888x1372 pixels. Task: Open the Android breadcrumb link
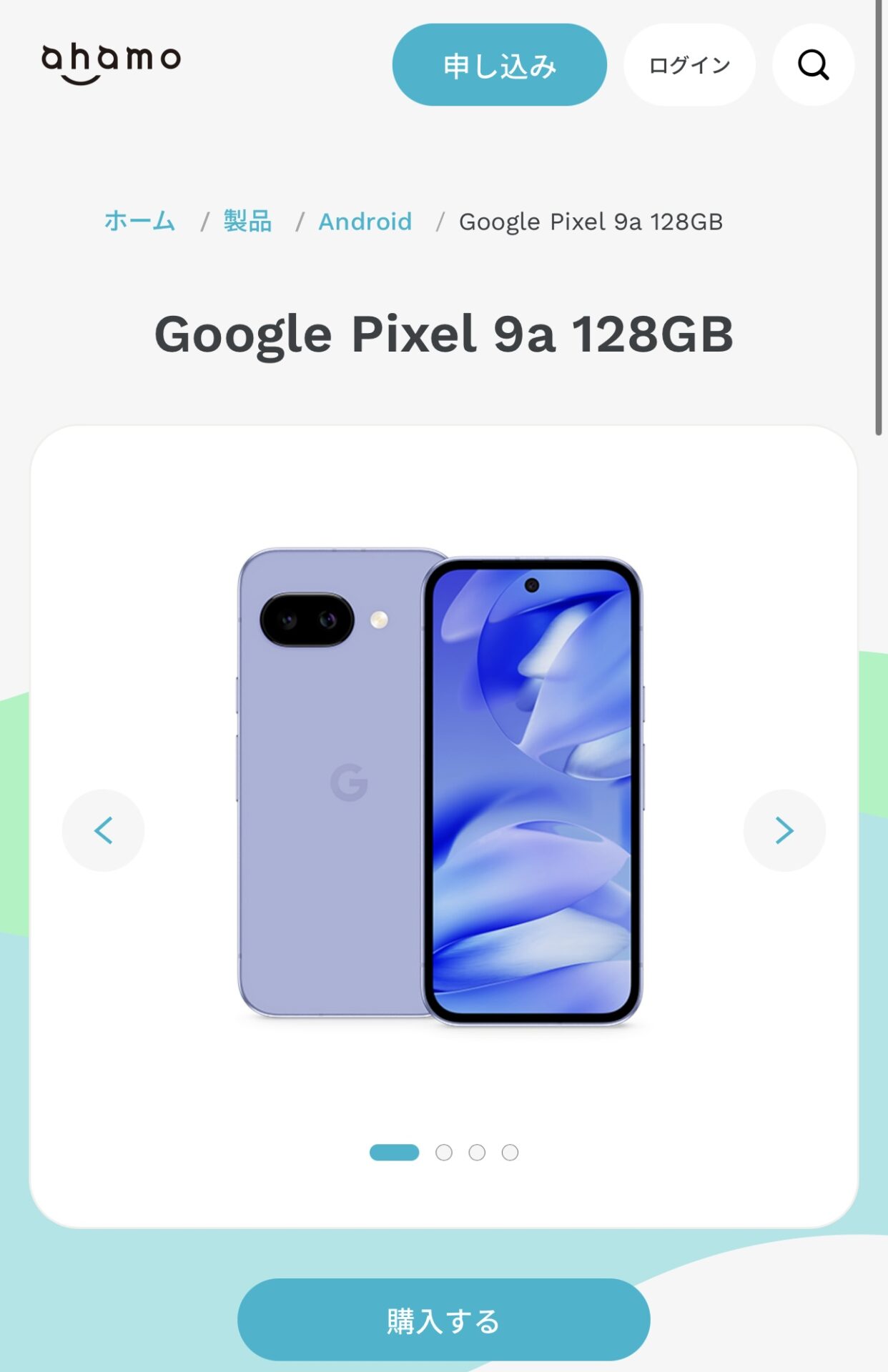pos(365,222)
